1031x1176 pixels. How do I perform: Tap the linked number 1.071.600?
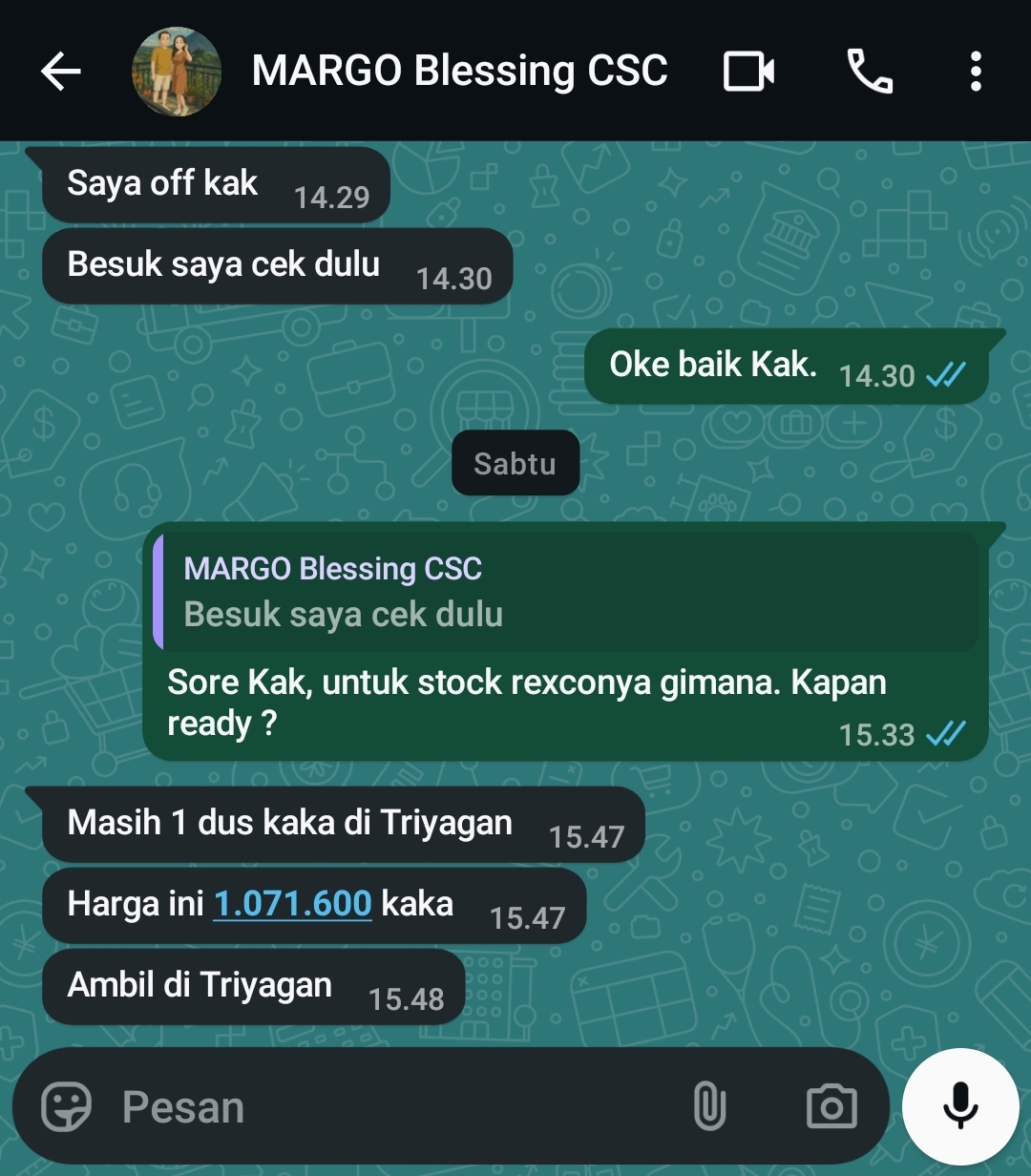click(x=292, y=903)
